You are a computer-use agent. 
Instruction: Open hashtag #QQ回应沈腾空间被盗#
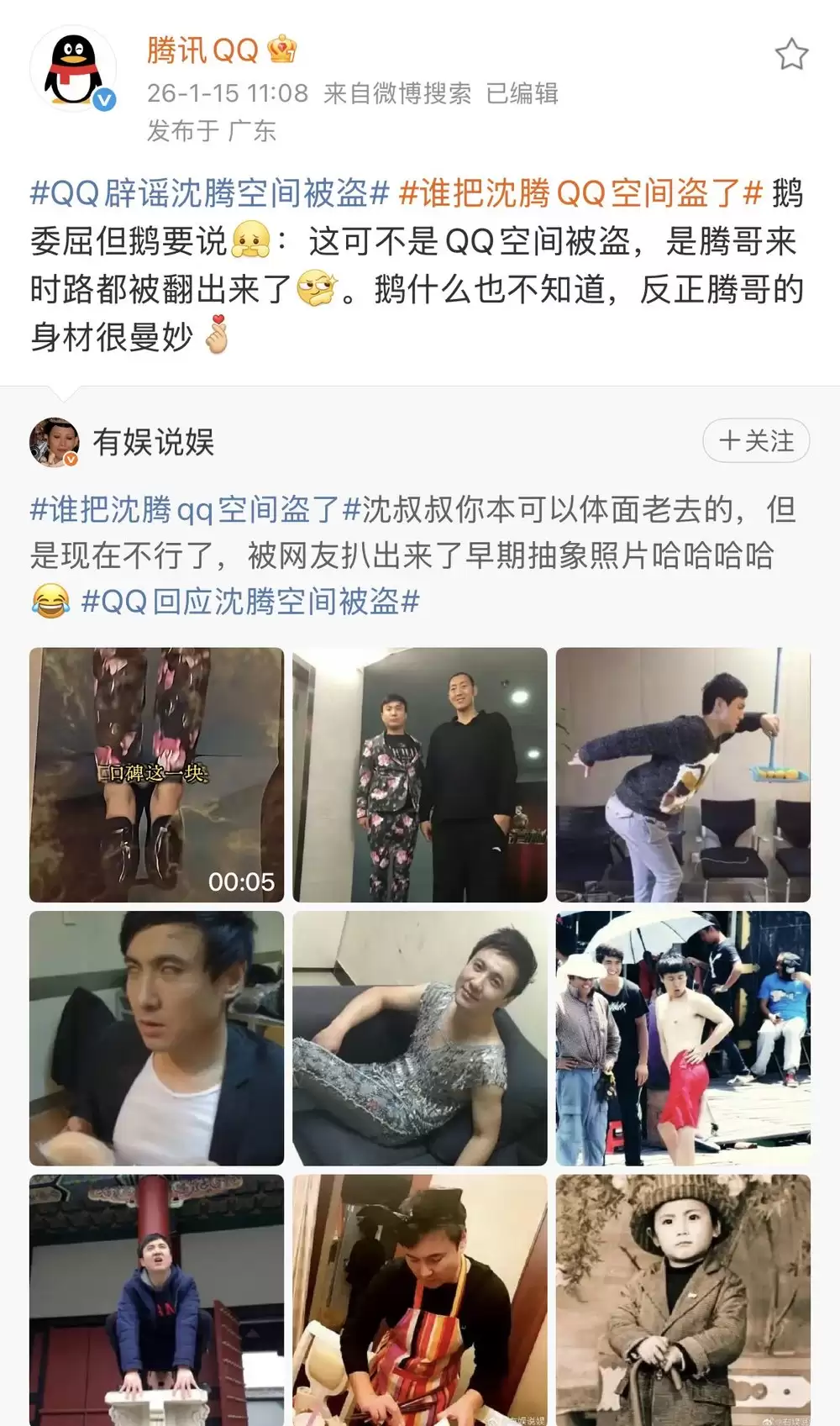coord(250,602)
